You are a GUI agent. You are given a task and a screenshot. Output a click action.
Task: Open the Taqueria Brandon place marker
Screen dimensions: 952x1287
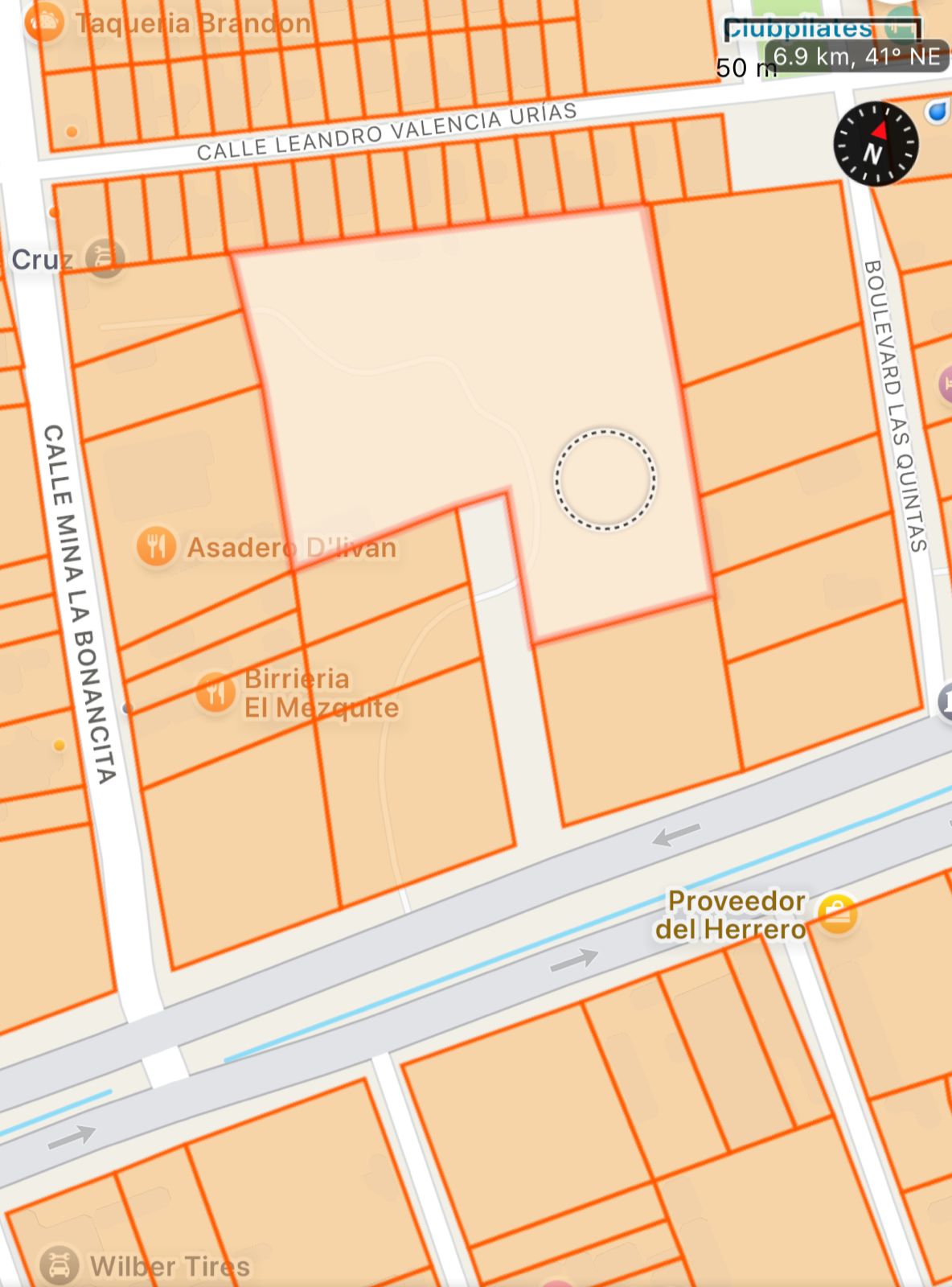(43, 22)
